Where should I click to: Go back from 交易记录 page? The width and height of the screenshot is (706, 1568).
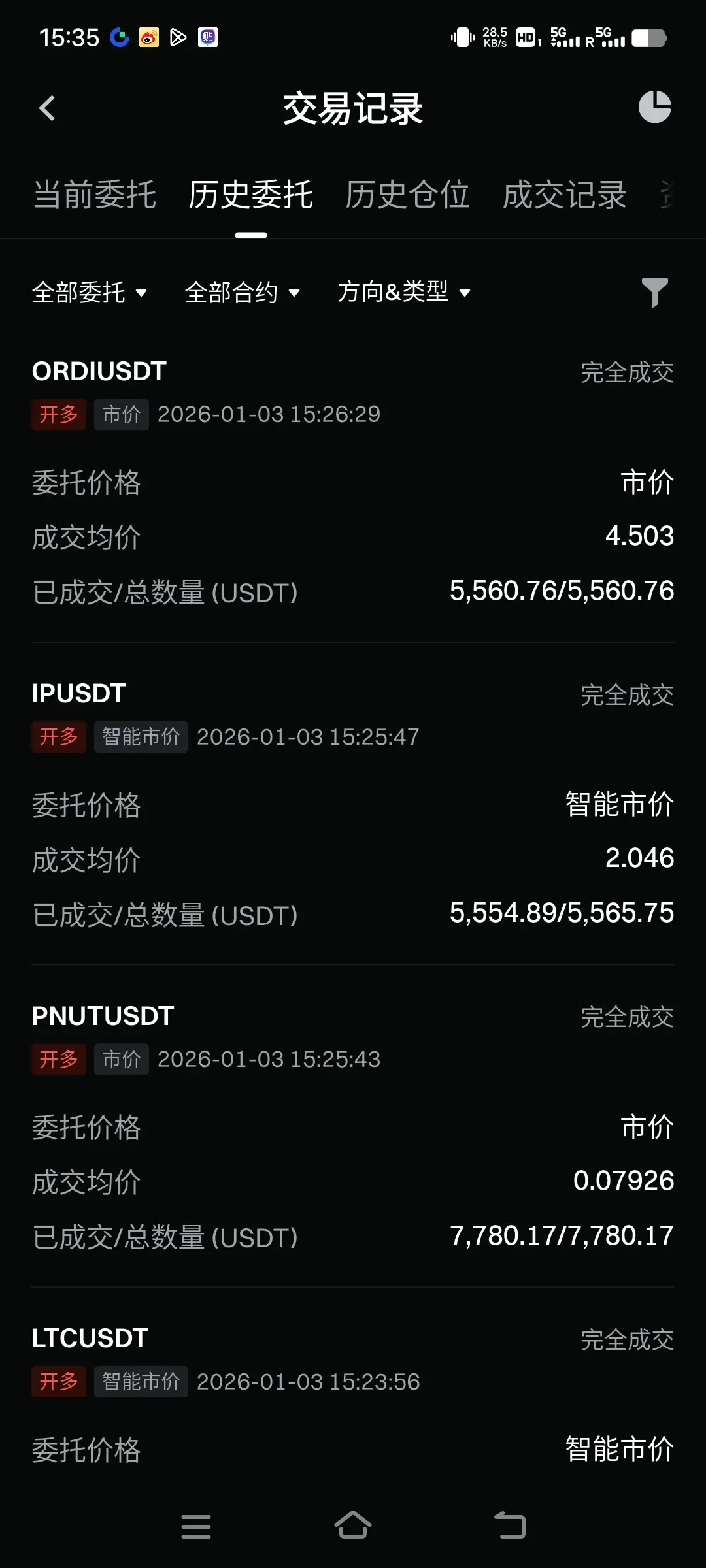(x=47, y=108)
